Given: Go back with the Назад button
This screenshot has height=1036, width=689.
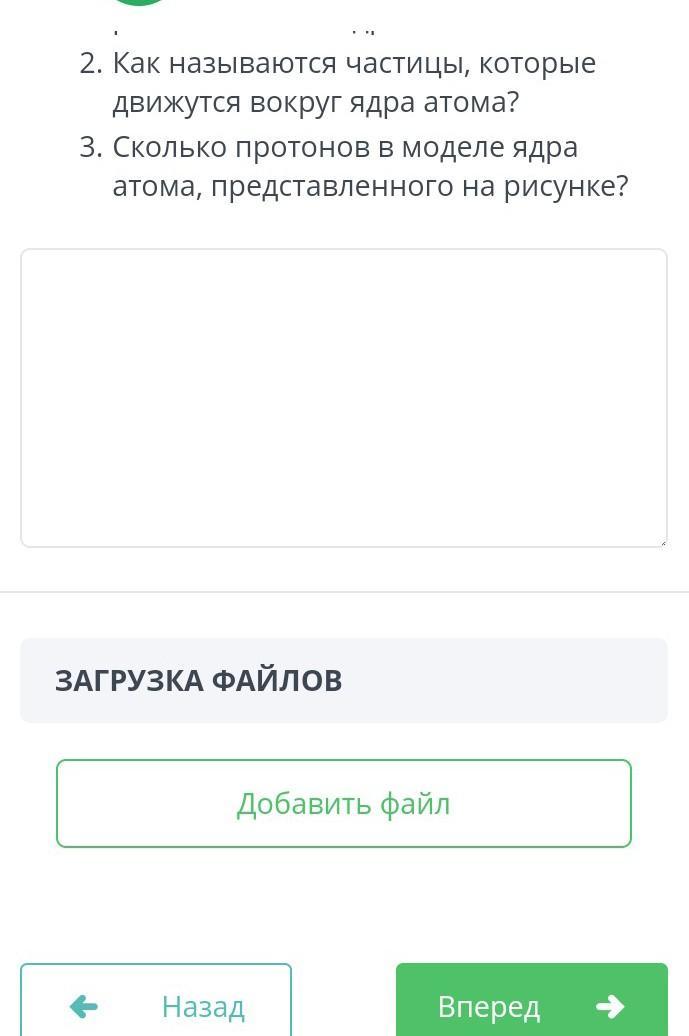Looking at the screenshot, I should click(x=156, y=1000).
